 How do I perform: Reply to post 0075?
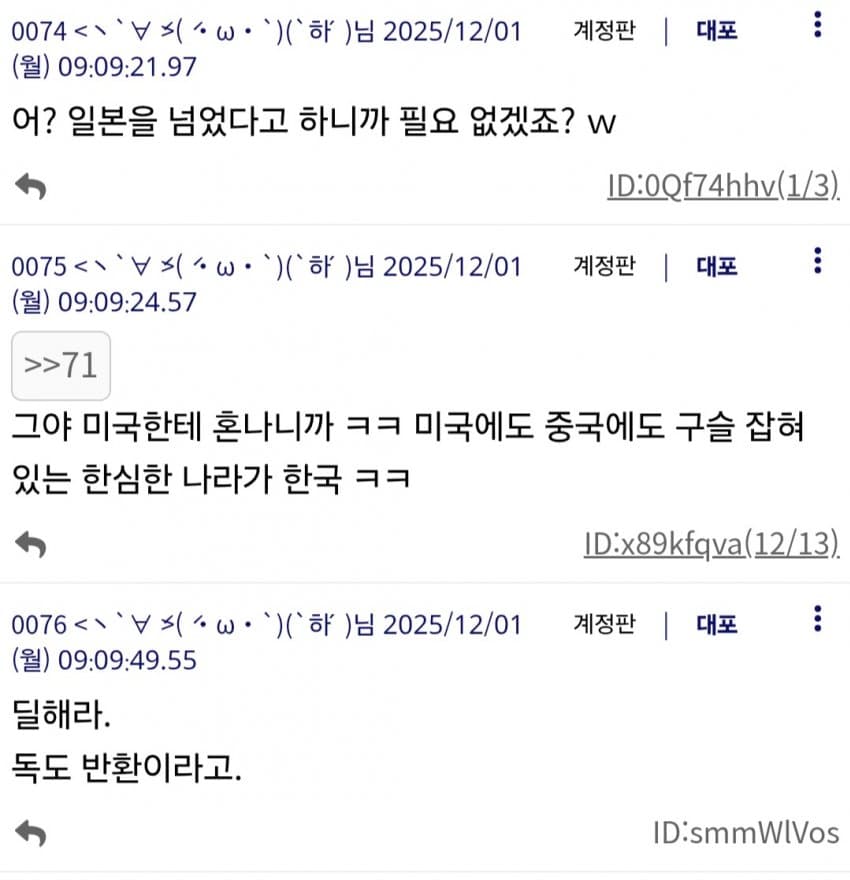click(x=32, y=544)
